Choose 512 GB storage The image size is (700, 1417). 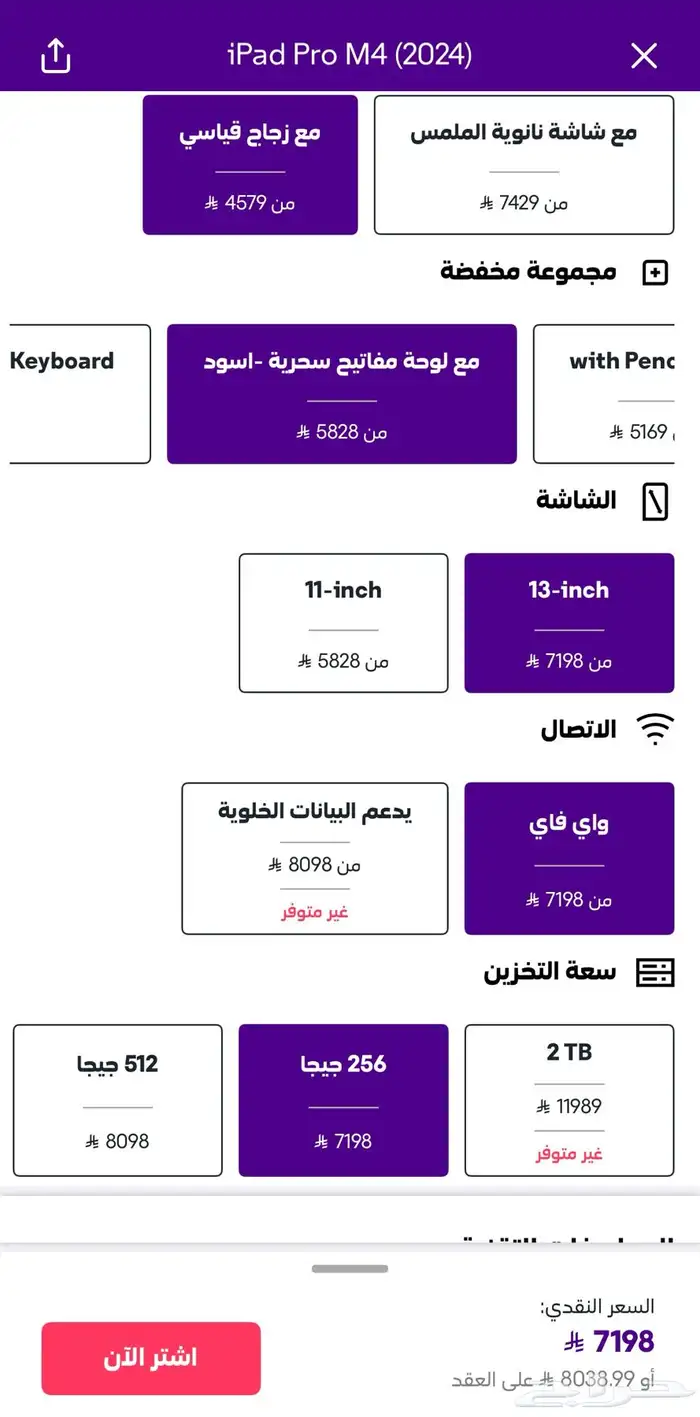click(x=118, y=1099)
